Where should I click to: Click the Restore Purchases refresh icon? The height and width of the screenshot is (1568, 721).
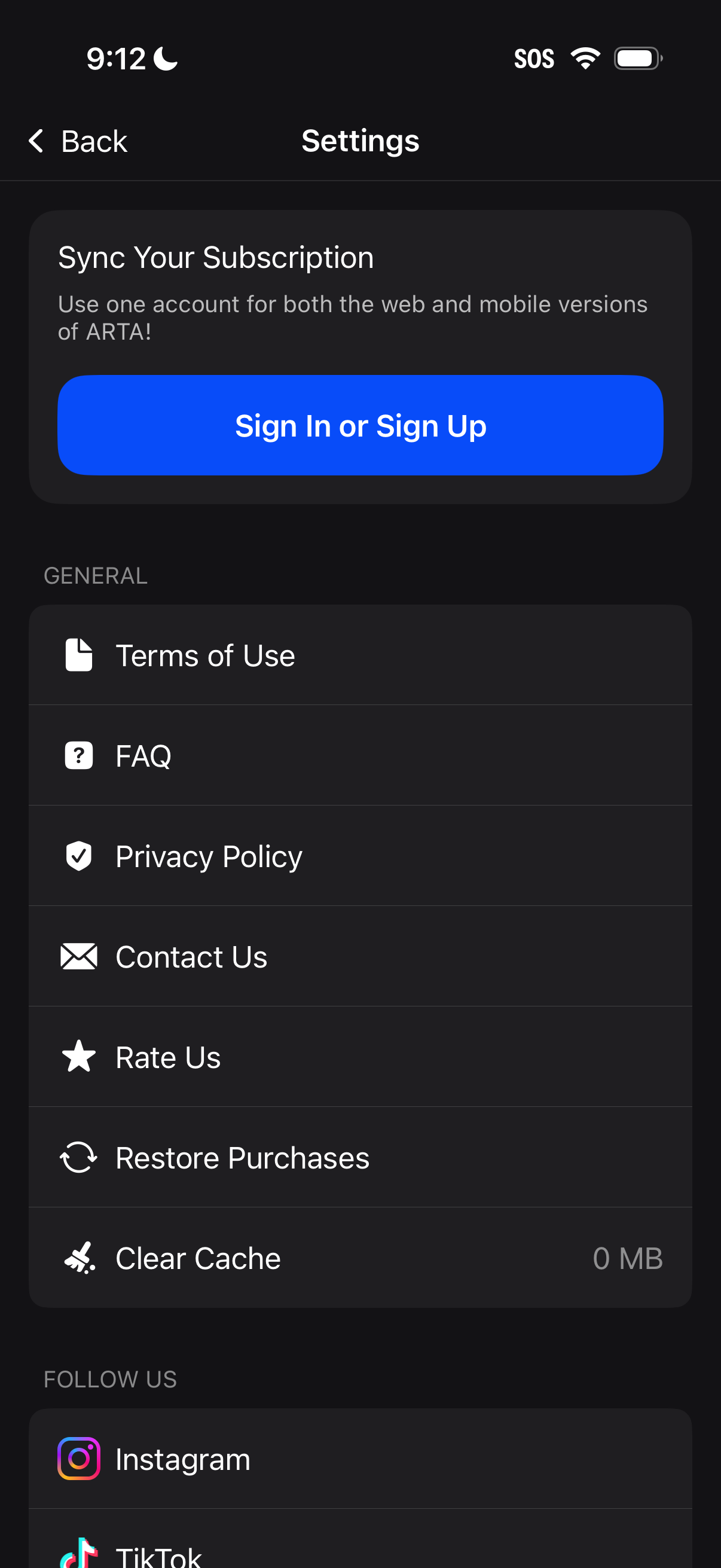(x=78, y=1157)
